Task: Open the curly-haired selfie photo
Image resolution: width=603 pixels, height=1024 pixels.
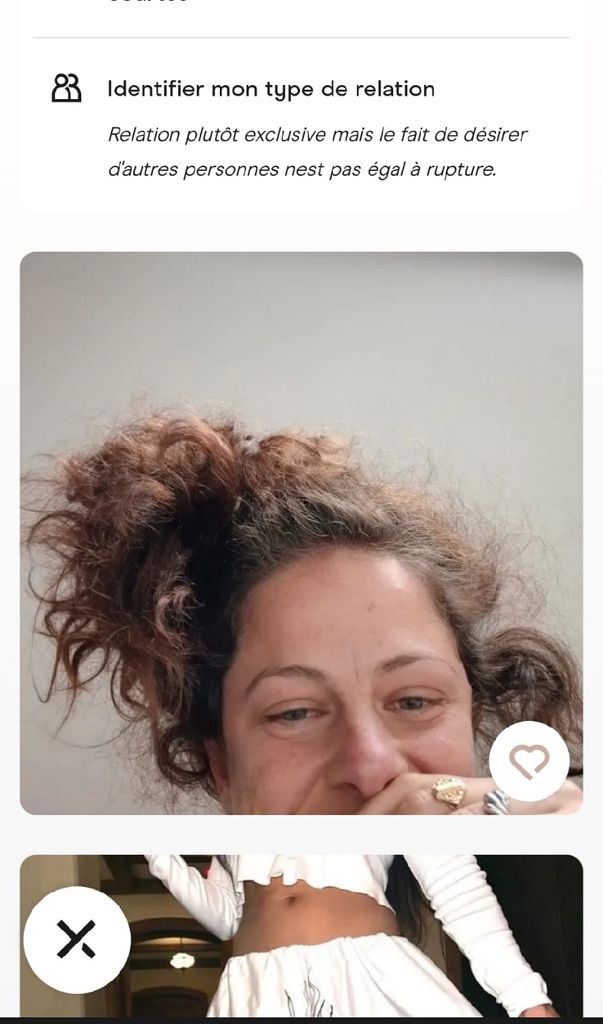Action: [x=300, y=532]
